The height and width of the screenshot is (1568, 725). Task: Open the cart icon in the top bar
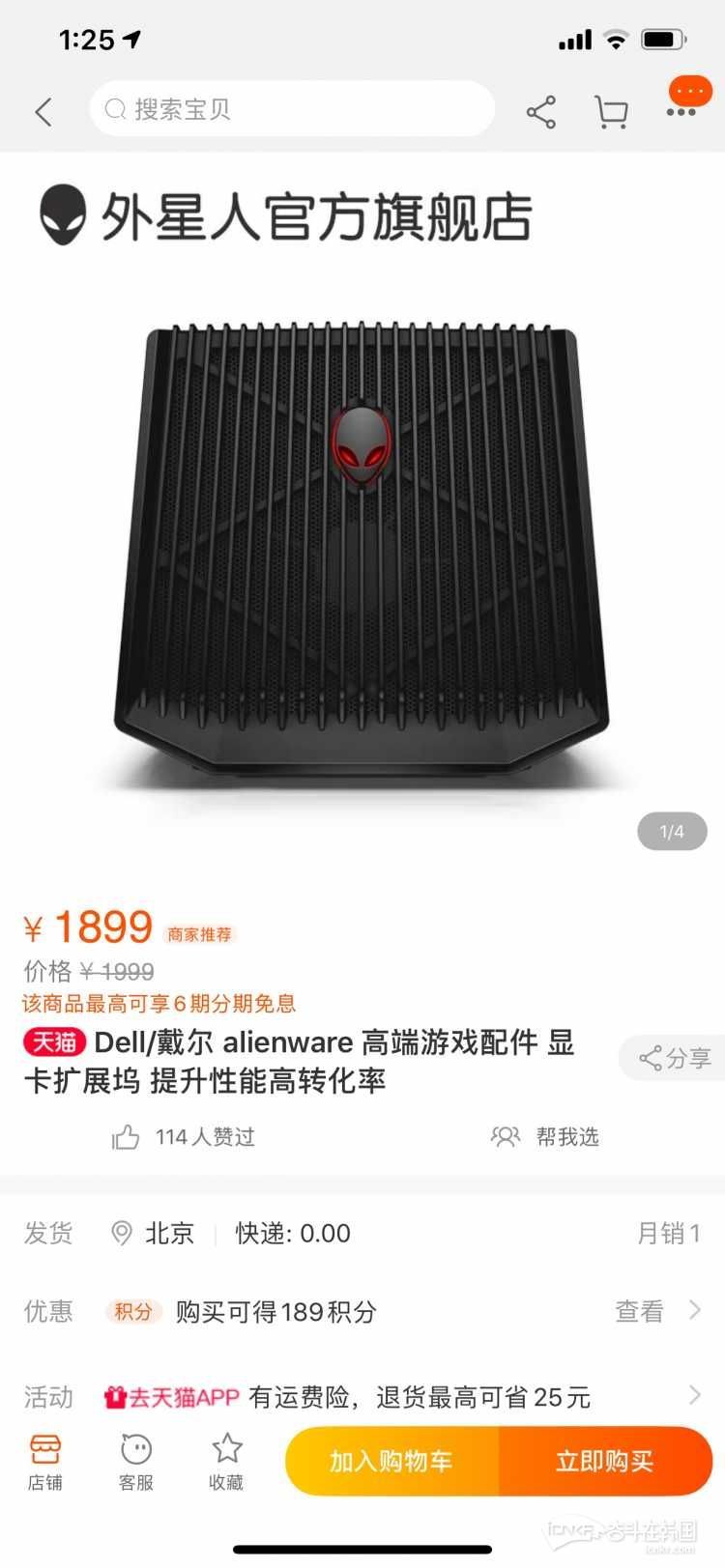pyautogui.click(x=612, y=109)
